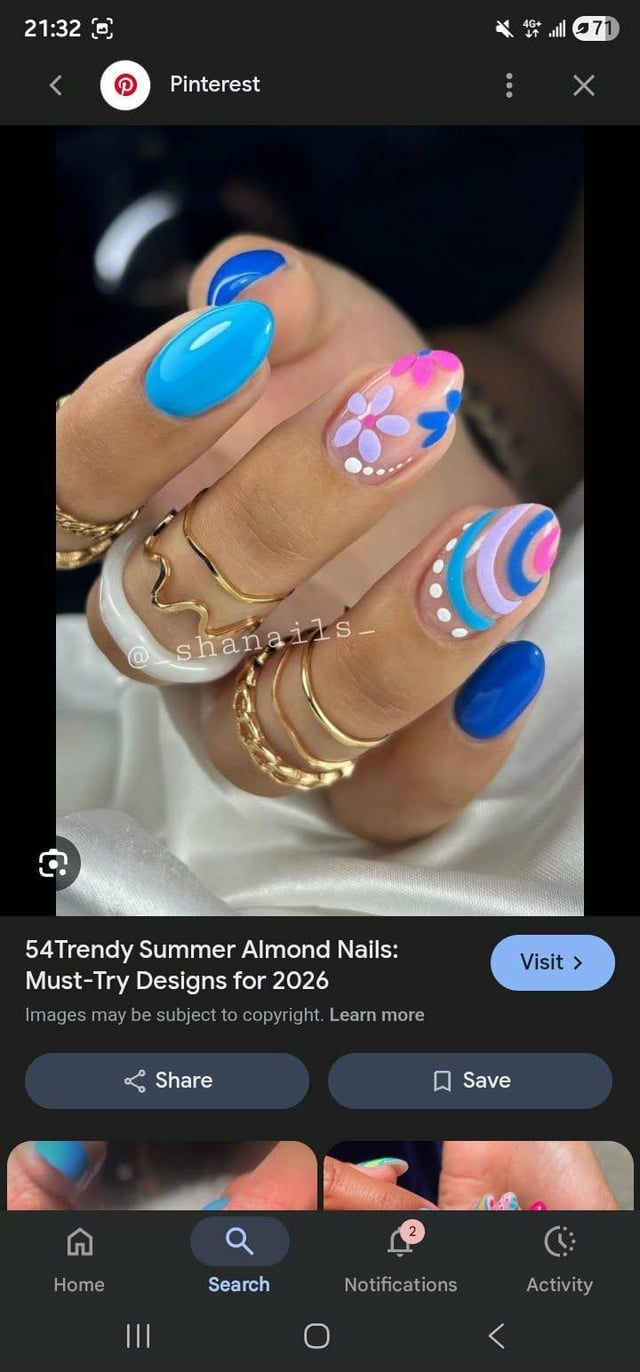
Task: Share this nail design image
Action: 167,1080
